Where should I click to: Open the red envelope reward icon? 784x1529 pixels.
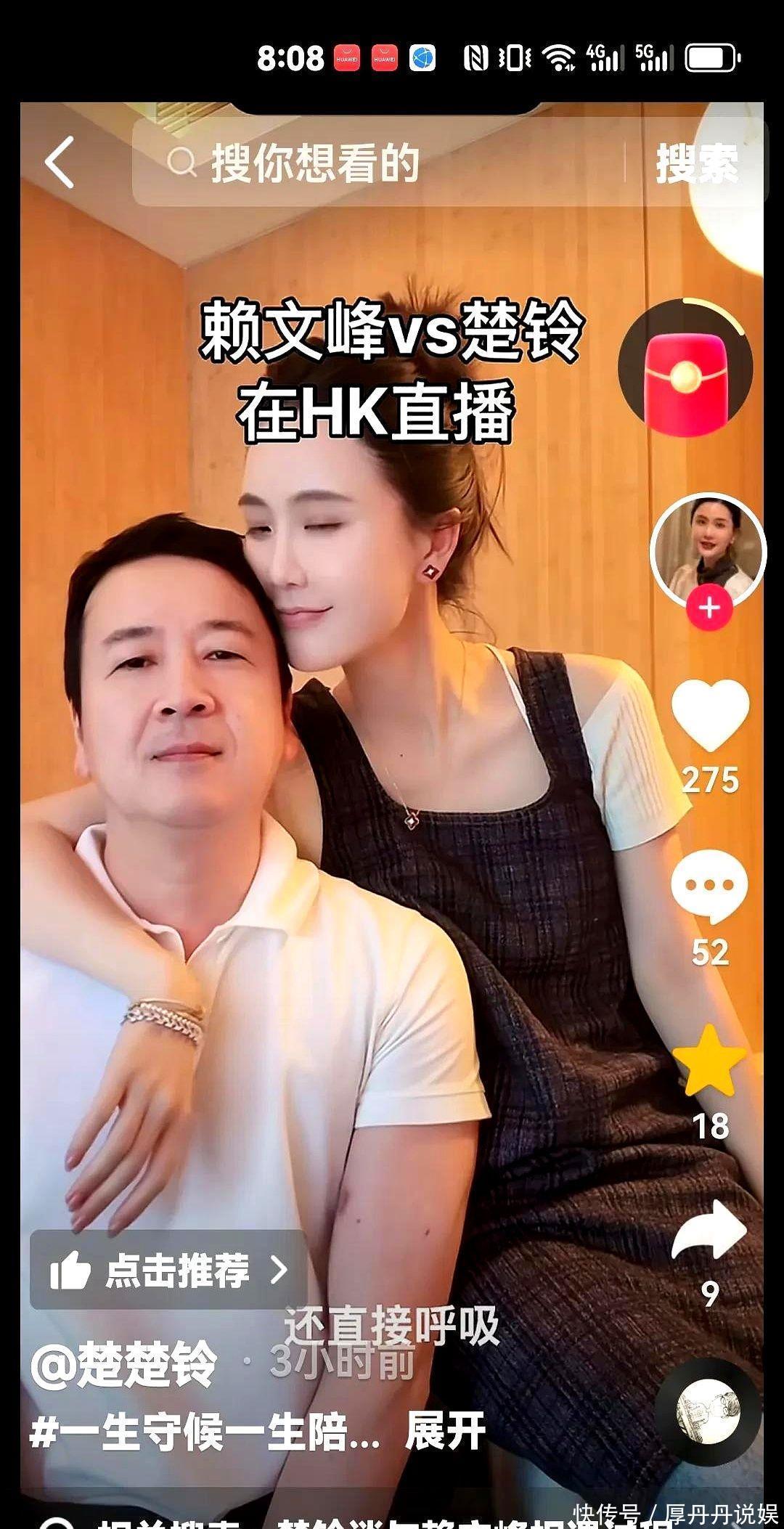(x=685, y=369)
